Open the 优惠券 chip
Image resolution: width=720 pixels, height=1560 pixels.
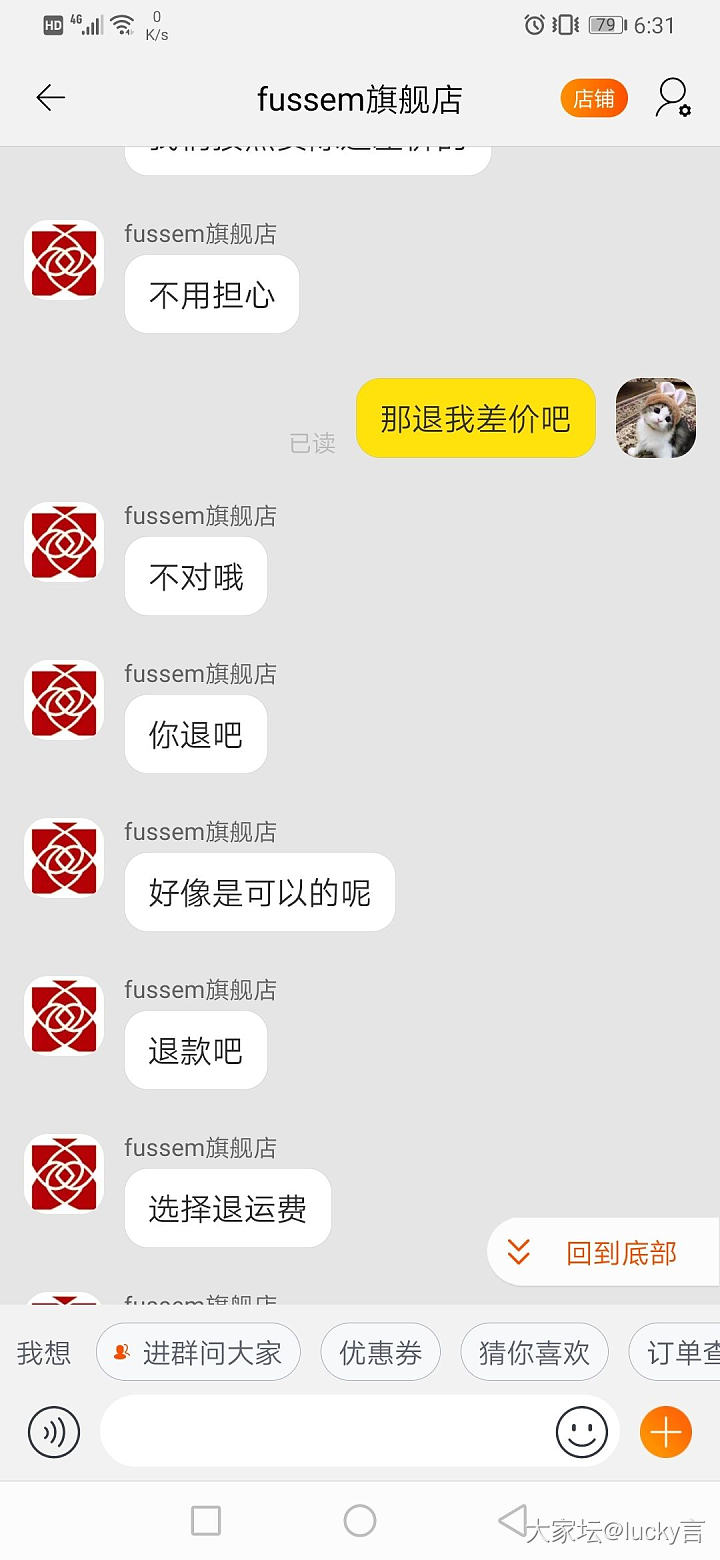[380, 1353]
